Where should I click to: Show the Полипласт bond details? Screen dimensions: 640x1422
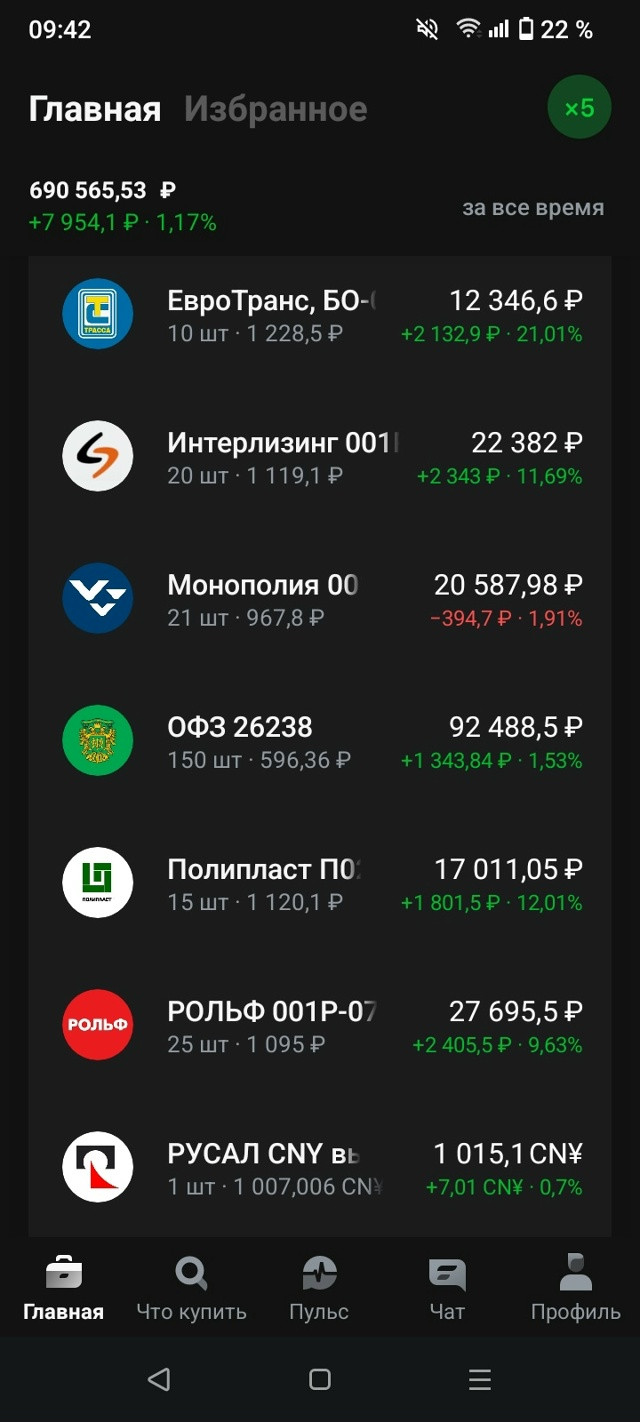point(320,882)
